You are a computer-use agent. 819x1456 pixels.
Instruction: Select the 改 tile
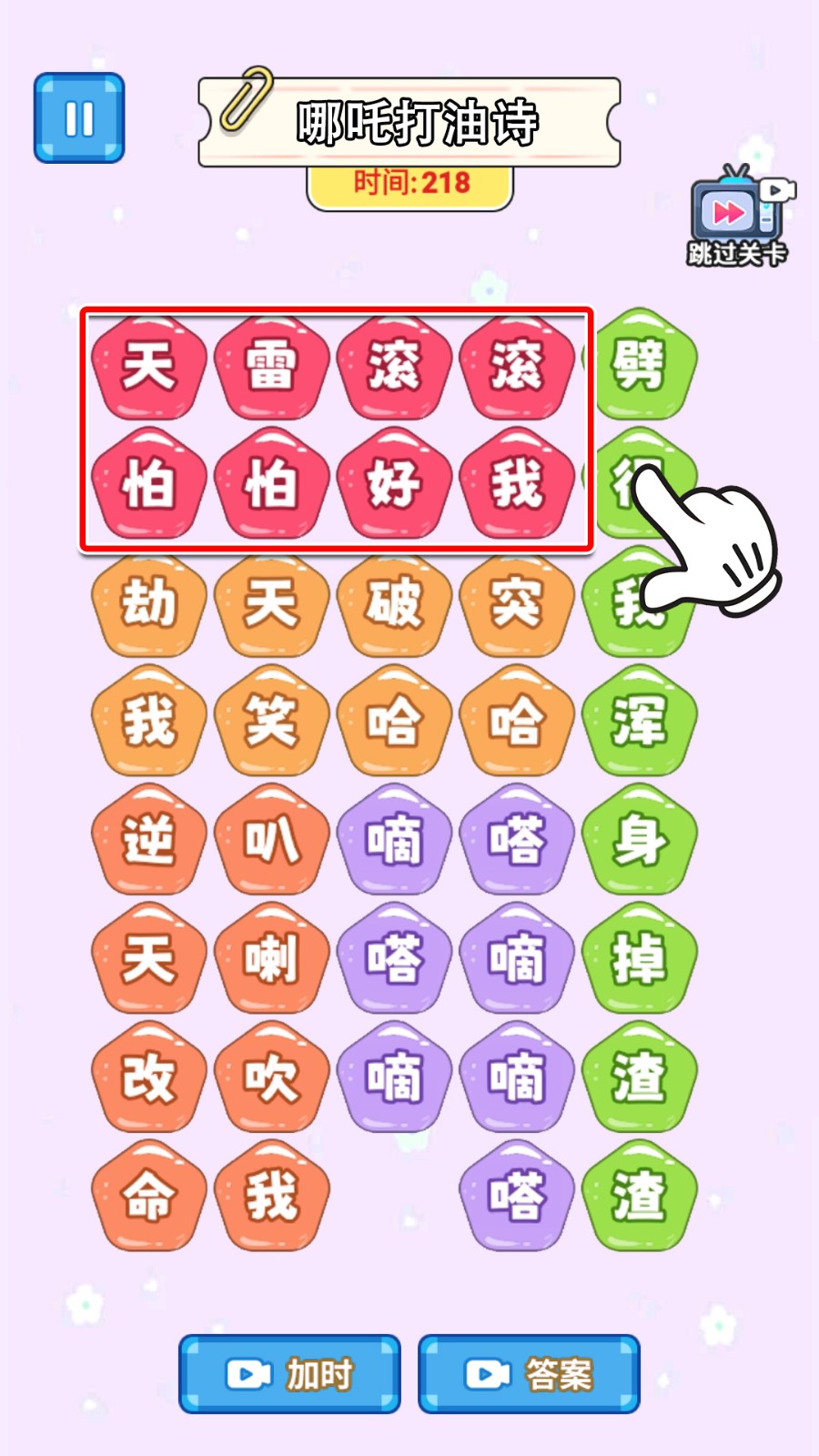coord(148,1078)
